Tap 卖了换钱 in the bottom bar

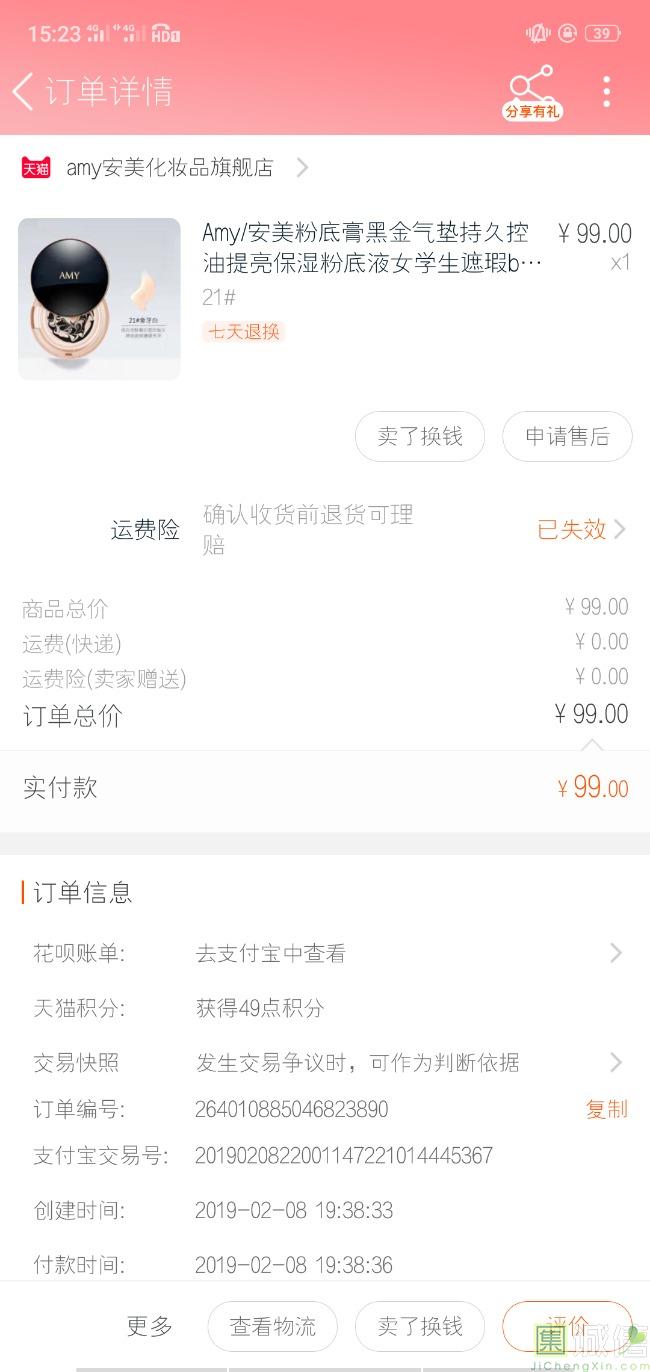click(x=420, y=1327)
